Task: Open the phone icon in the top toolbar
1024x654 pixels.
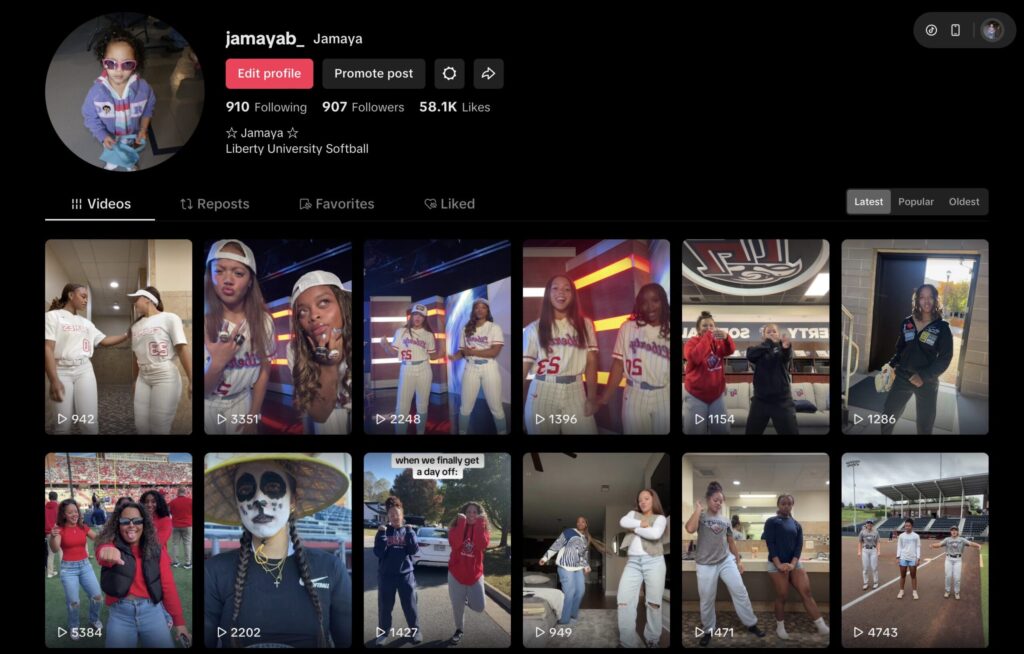Action: point(955,30)
